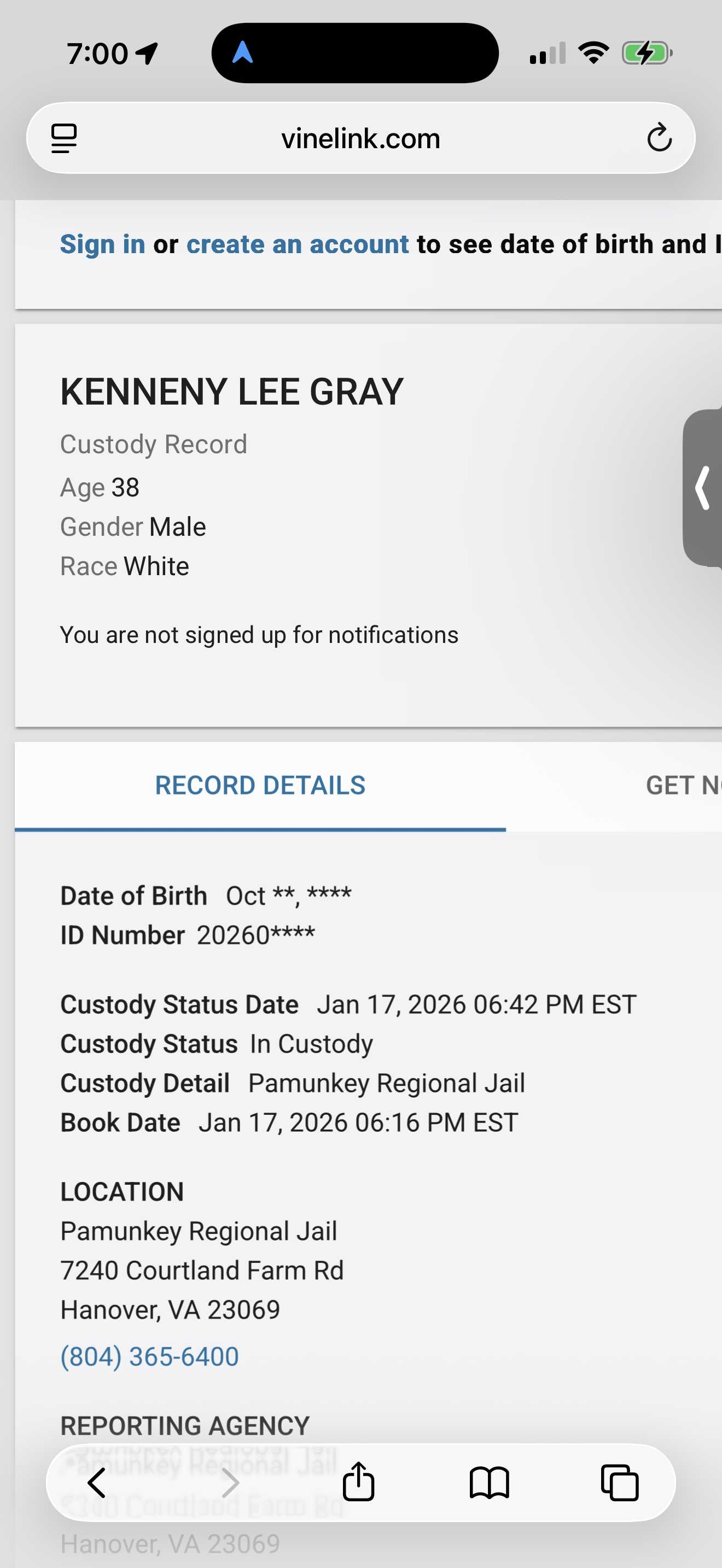This screenshot has width=722, height=1568.
Task: Reload the page
Action: [x=659, y=138]
